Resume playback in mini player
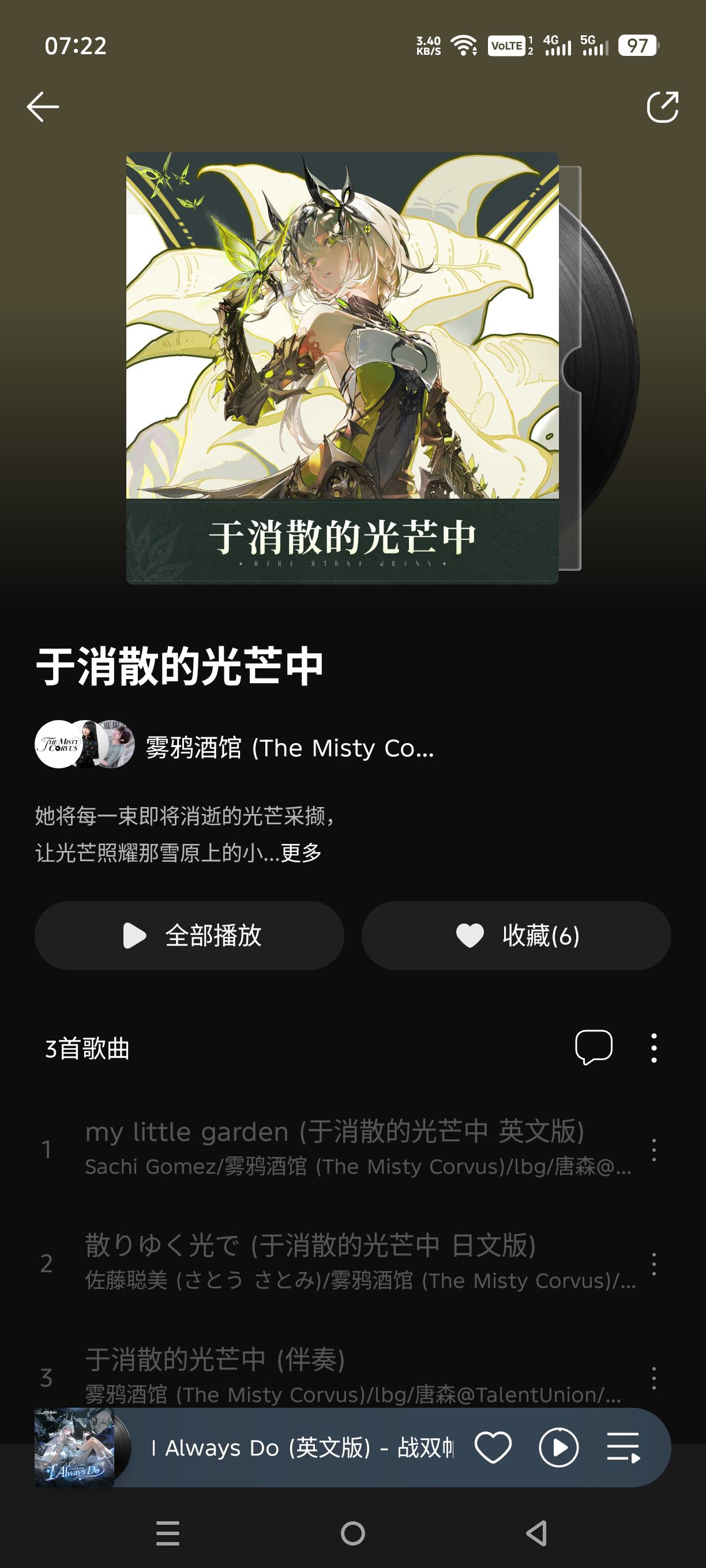 tap(558, 1448)
